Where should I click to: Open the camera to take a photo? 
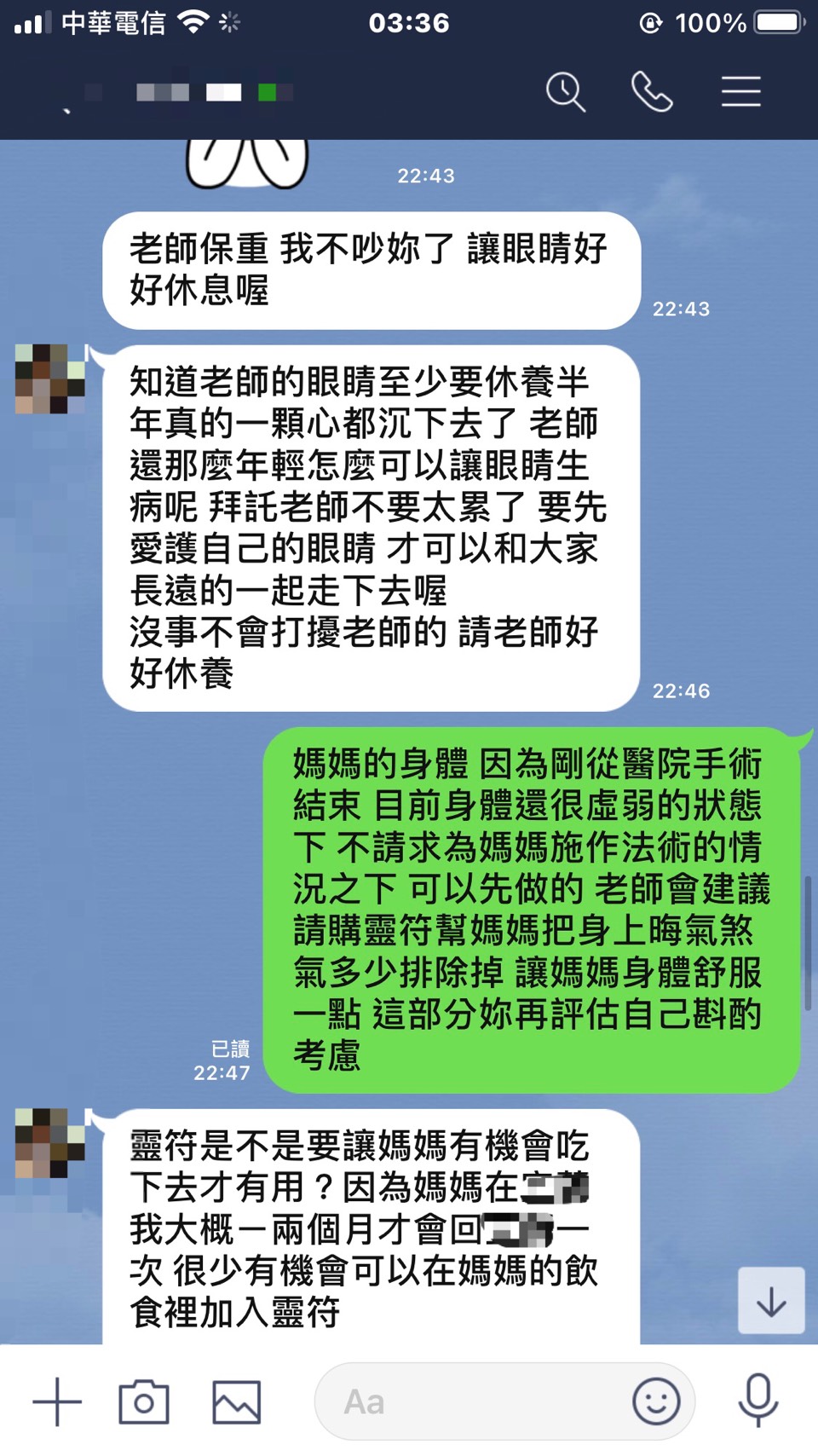[144, 1401]
